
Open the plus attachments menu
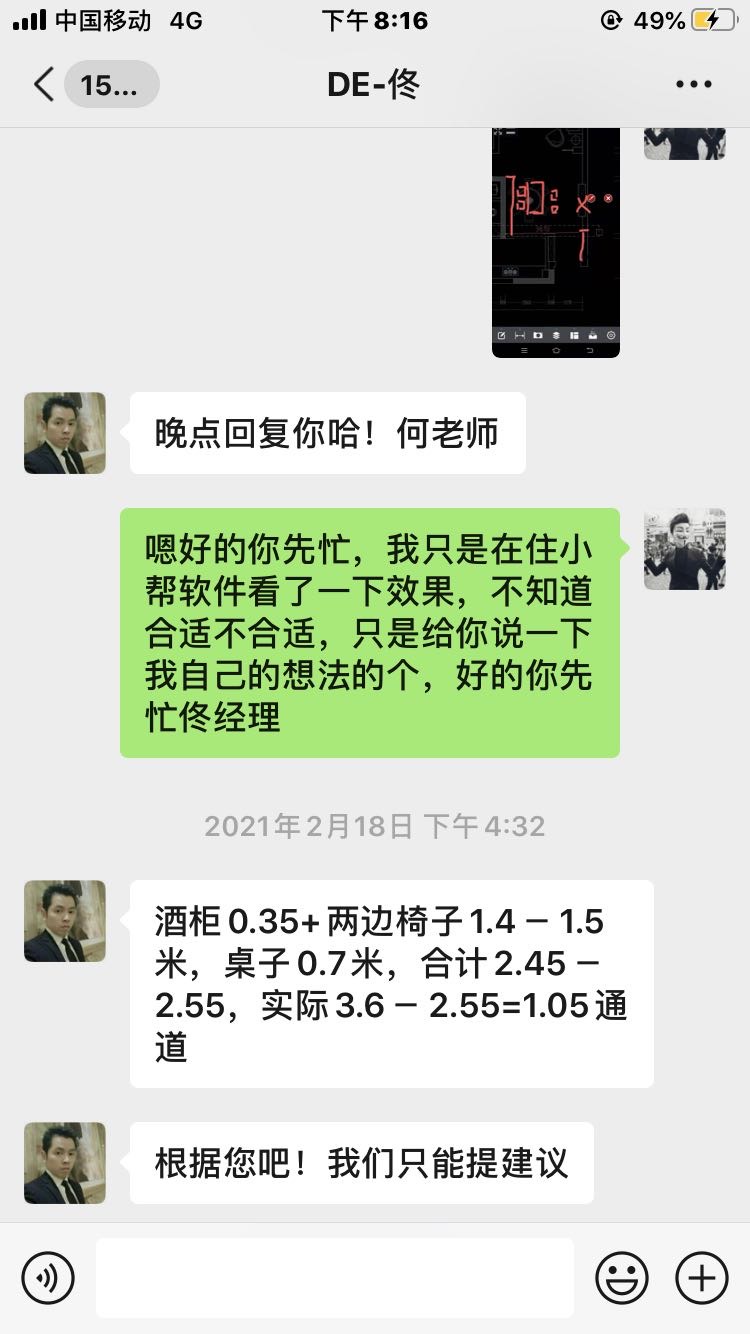(702, 1277)
